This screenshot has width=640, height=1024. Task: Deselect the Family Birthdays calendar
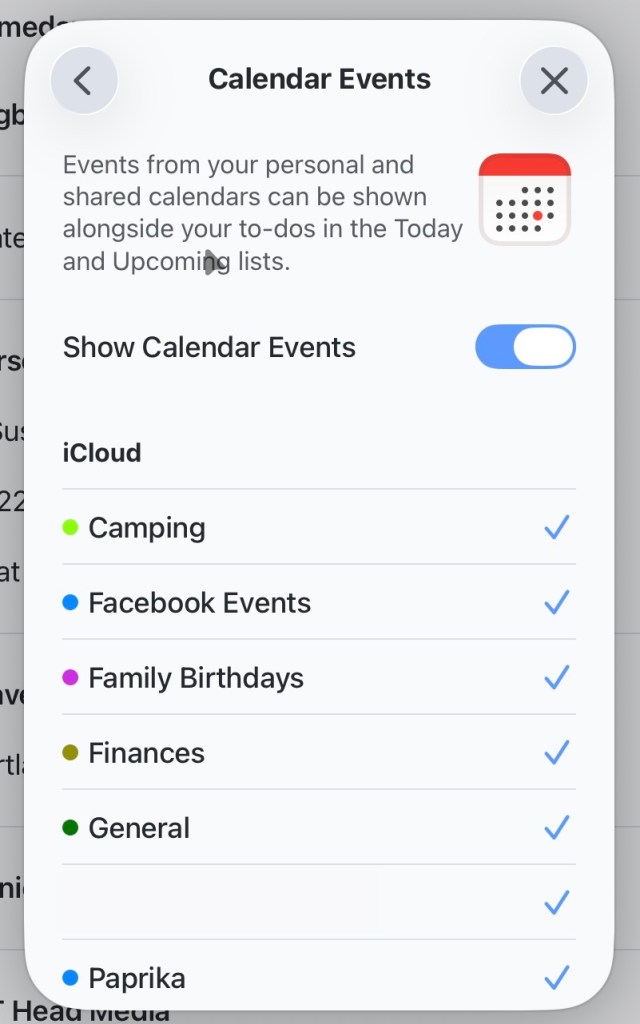[556, 677]
